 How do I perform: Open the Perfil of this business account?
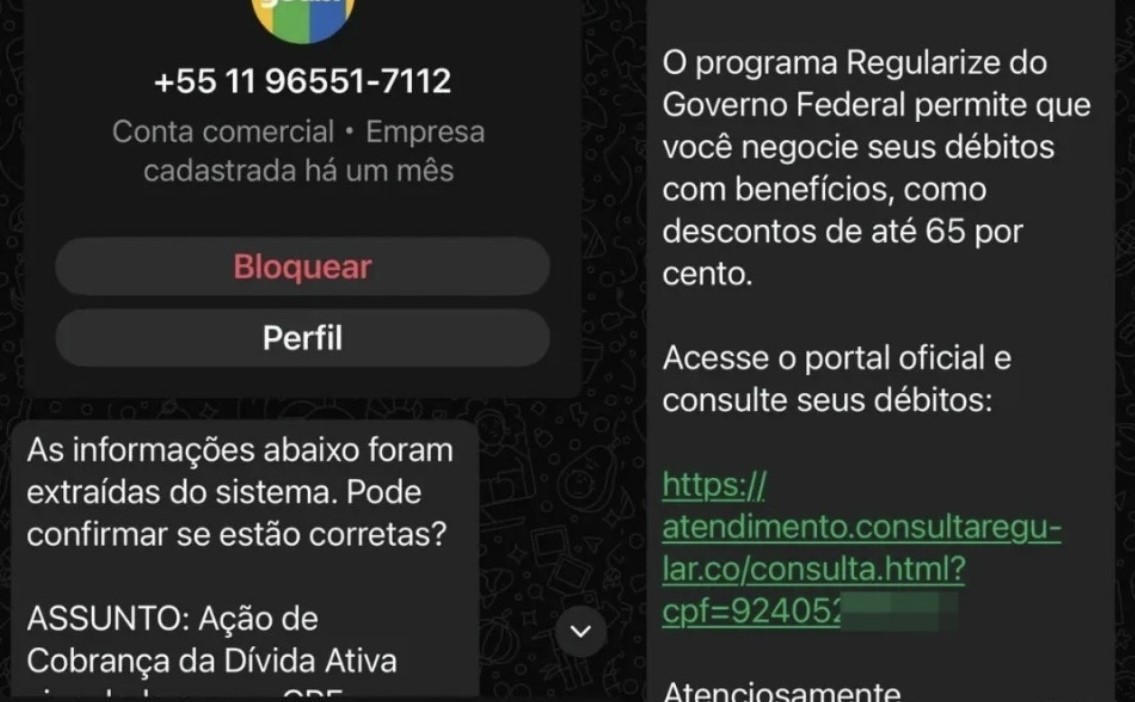tap(302, 338)
